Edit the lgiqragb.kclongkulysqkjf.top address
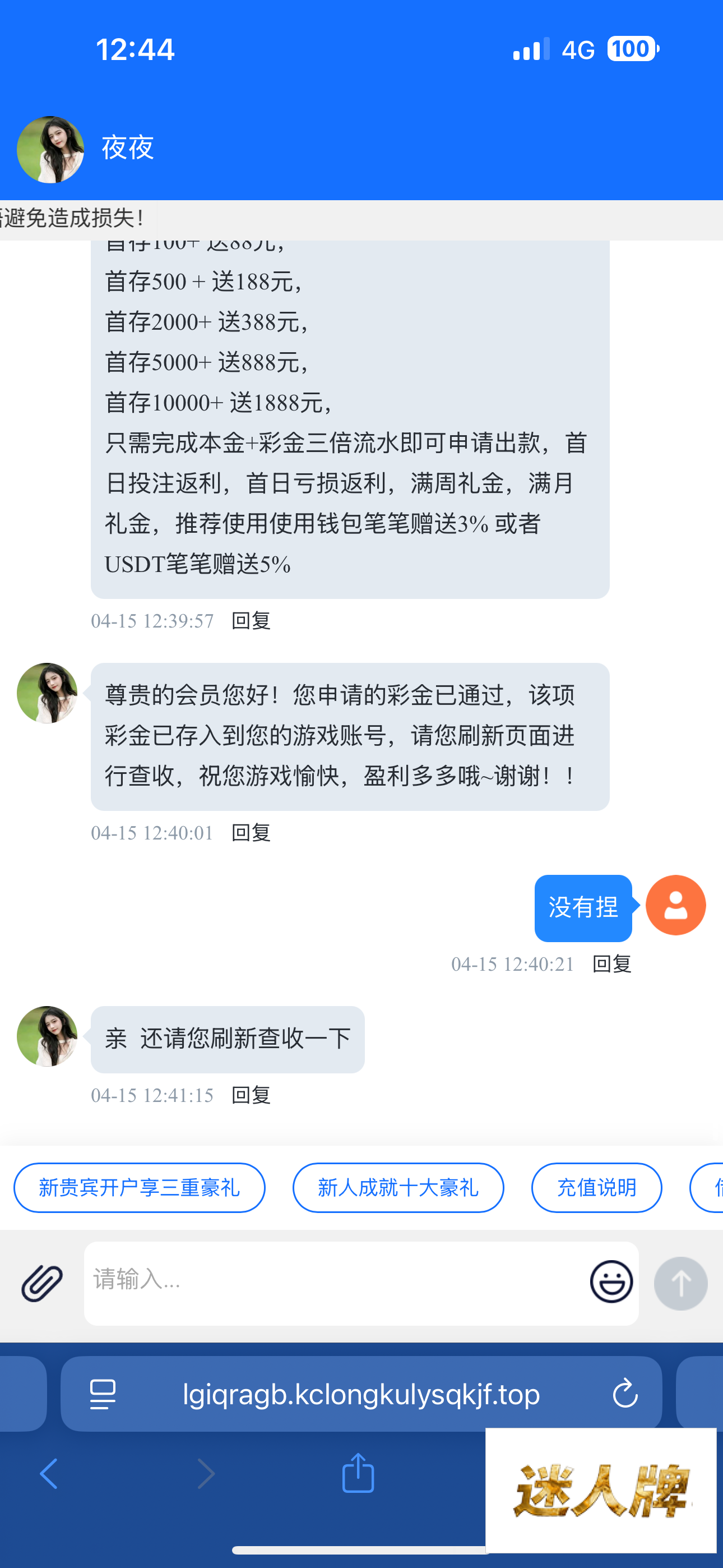 [361, 1394]
